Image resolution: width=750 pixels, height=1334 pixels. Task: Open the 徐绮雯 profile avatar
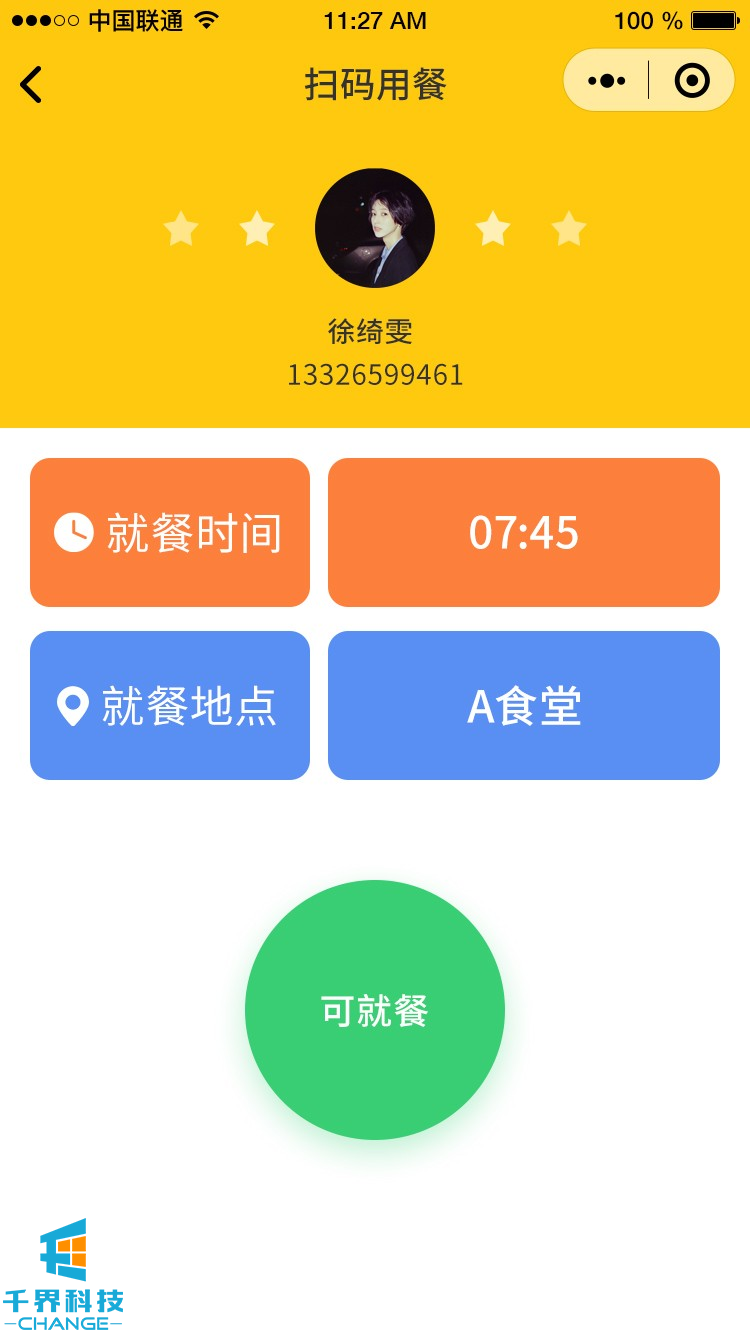(x=375, y=228)
